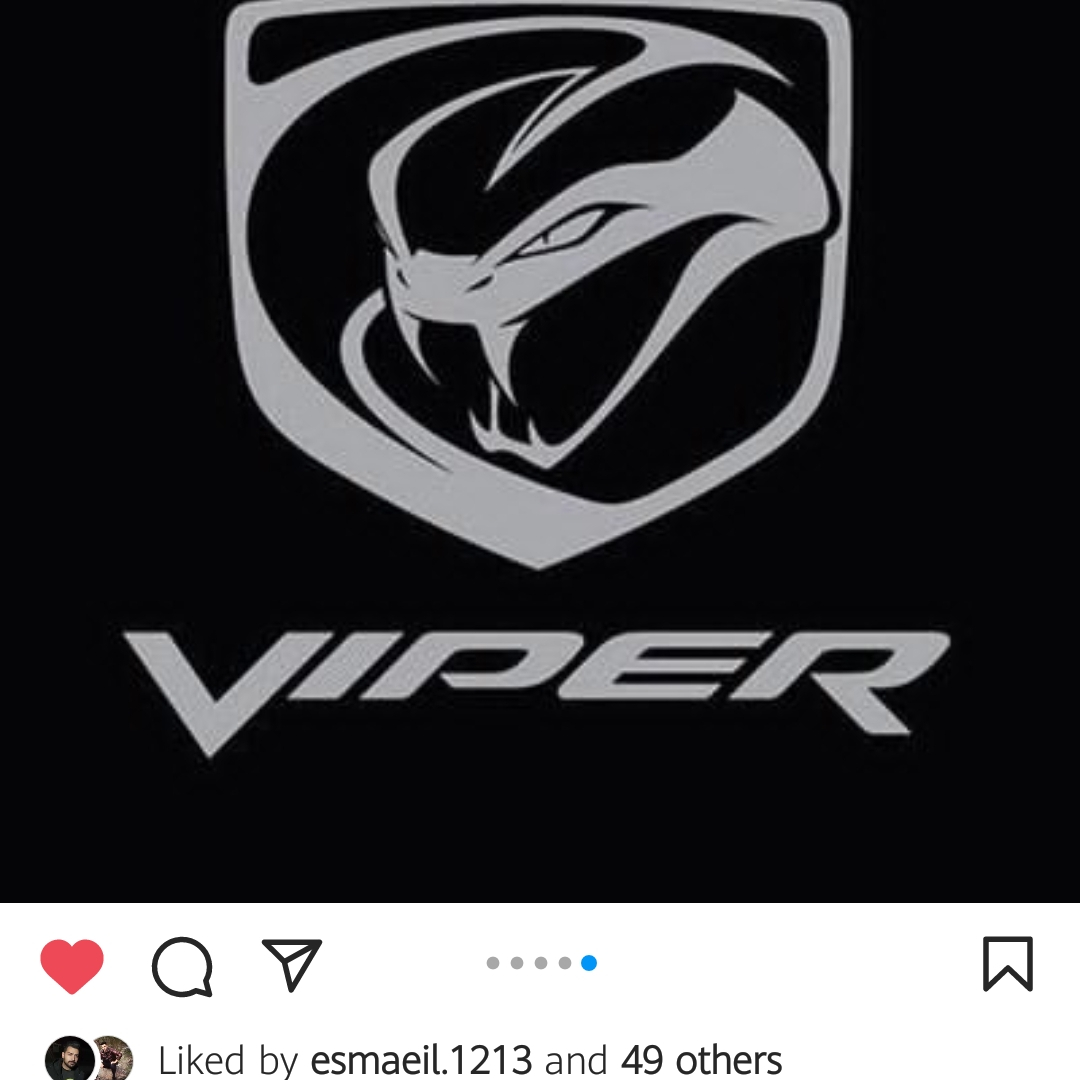
Task: Share the post via paper plane icon
Action: pyautogui.click(x=291, y=965)
